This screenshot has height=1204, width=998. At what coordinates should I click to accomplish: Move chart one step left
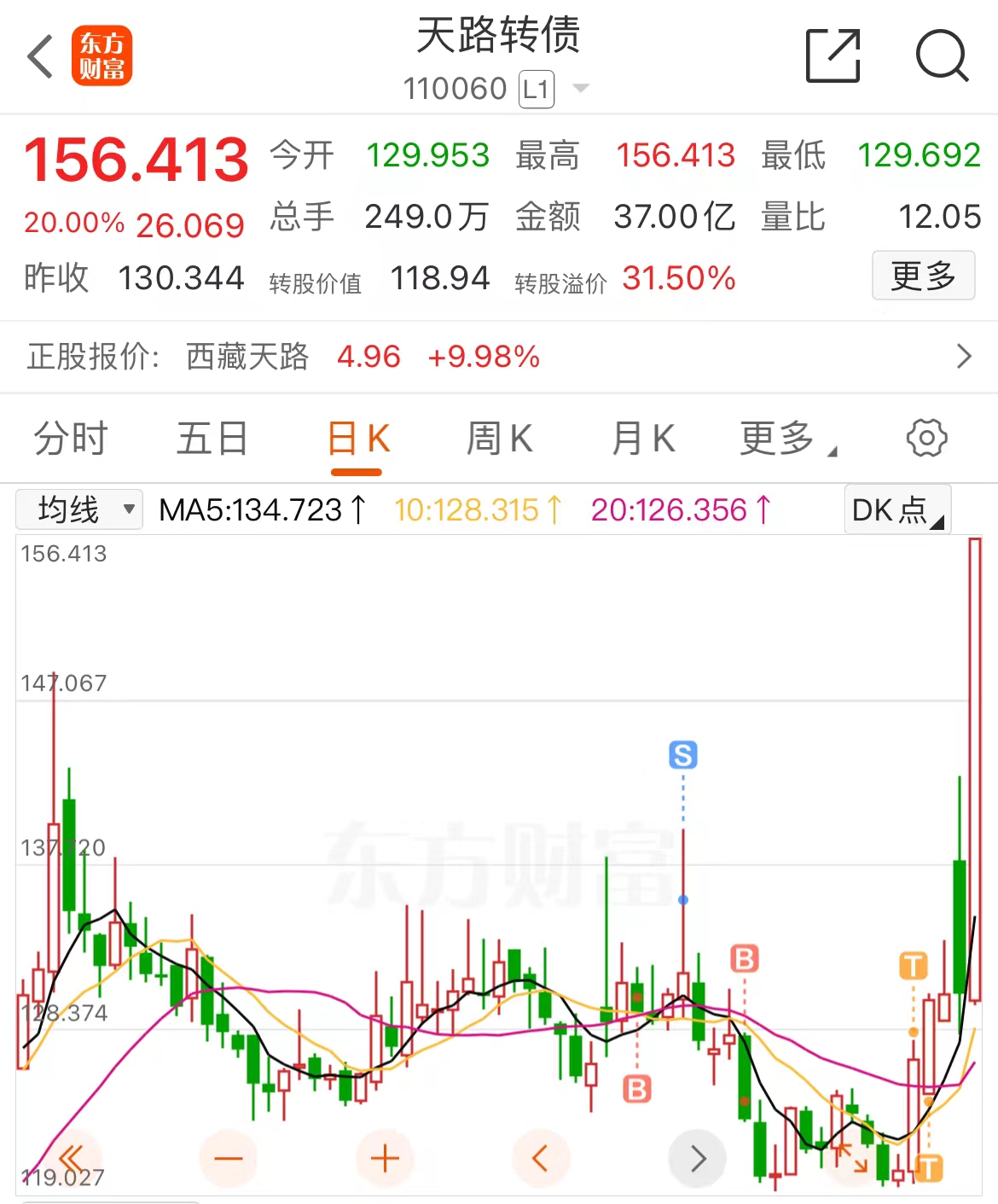pos(540,1158)
